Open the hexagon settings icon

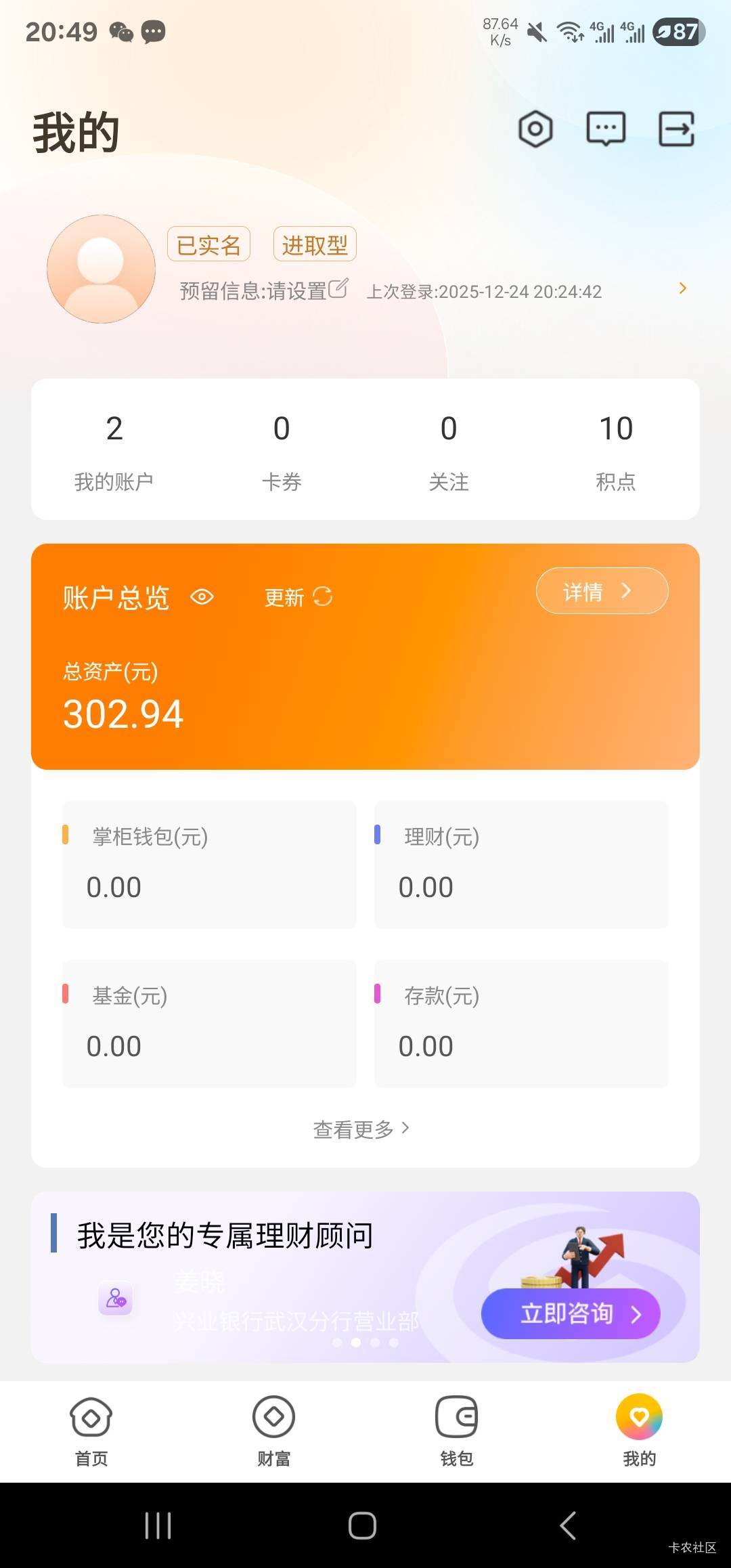pyautogui.click(x=535, y=129)
